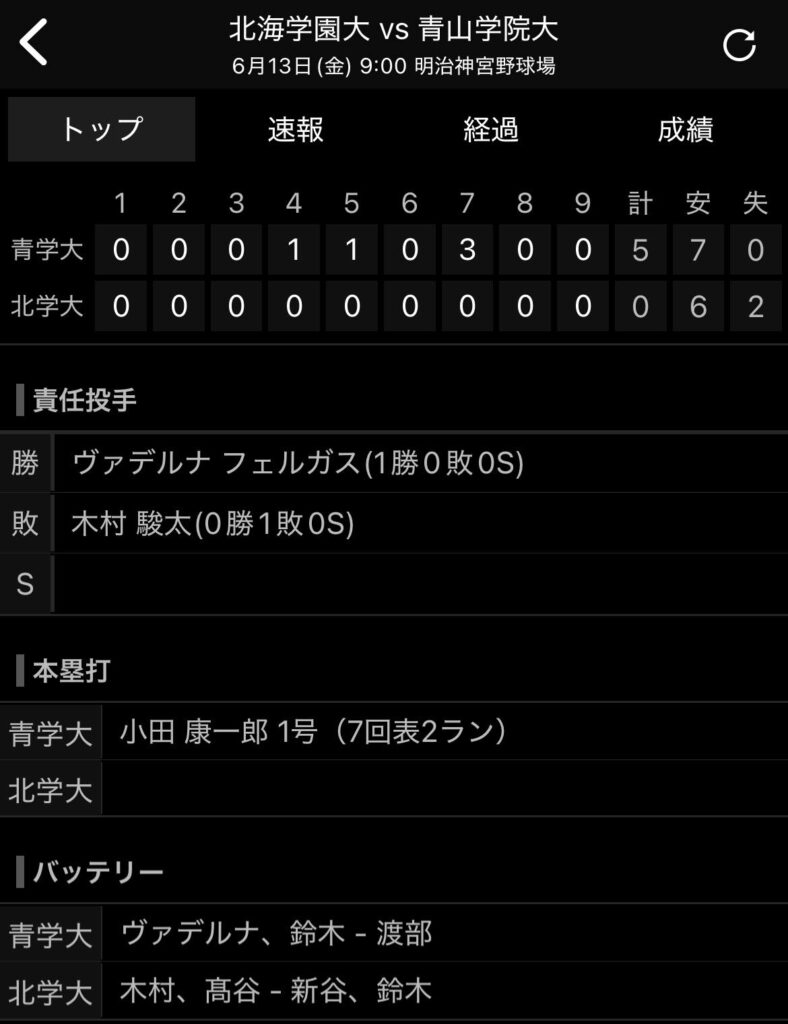Viewport: 788px width, 1024px height.
Task: Refresh the game score
Action: click(x=739, y=44)
